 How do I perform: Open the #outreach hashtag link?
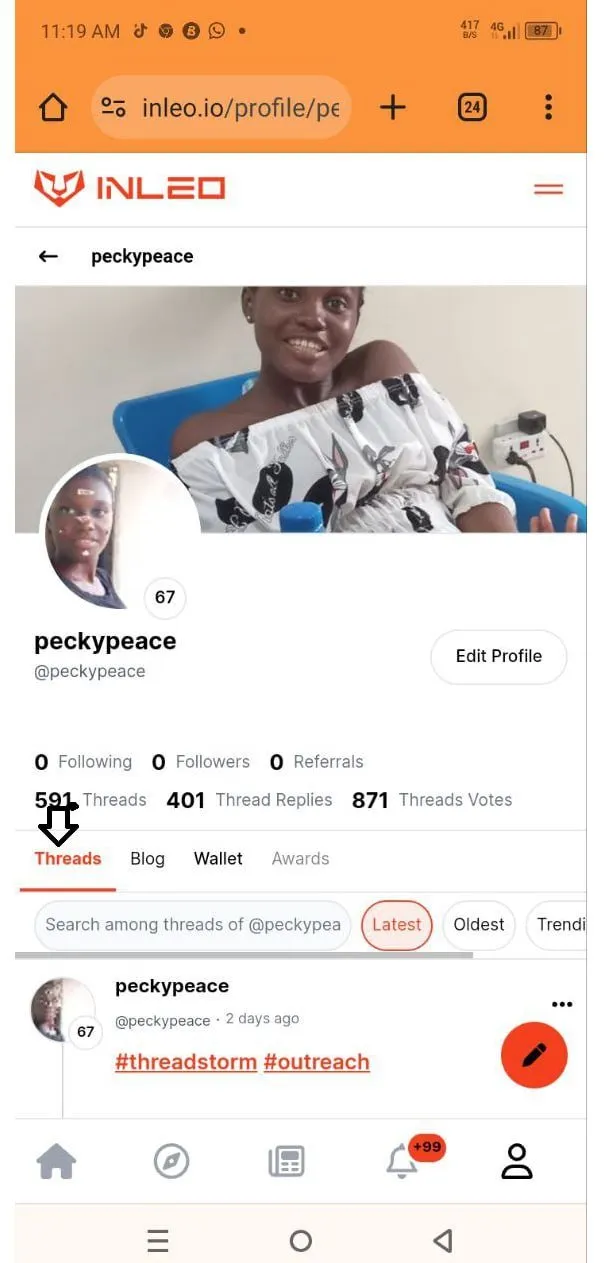pyautogui.click(x=317, y=1062)
